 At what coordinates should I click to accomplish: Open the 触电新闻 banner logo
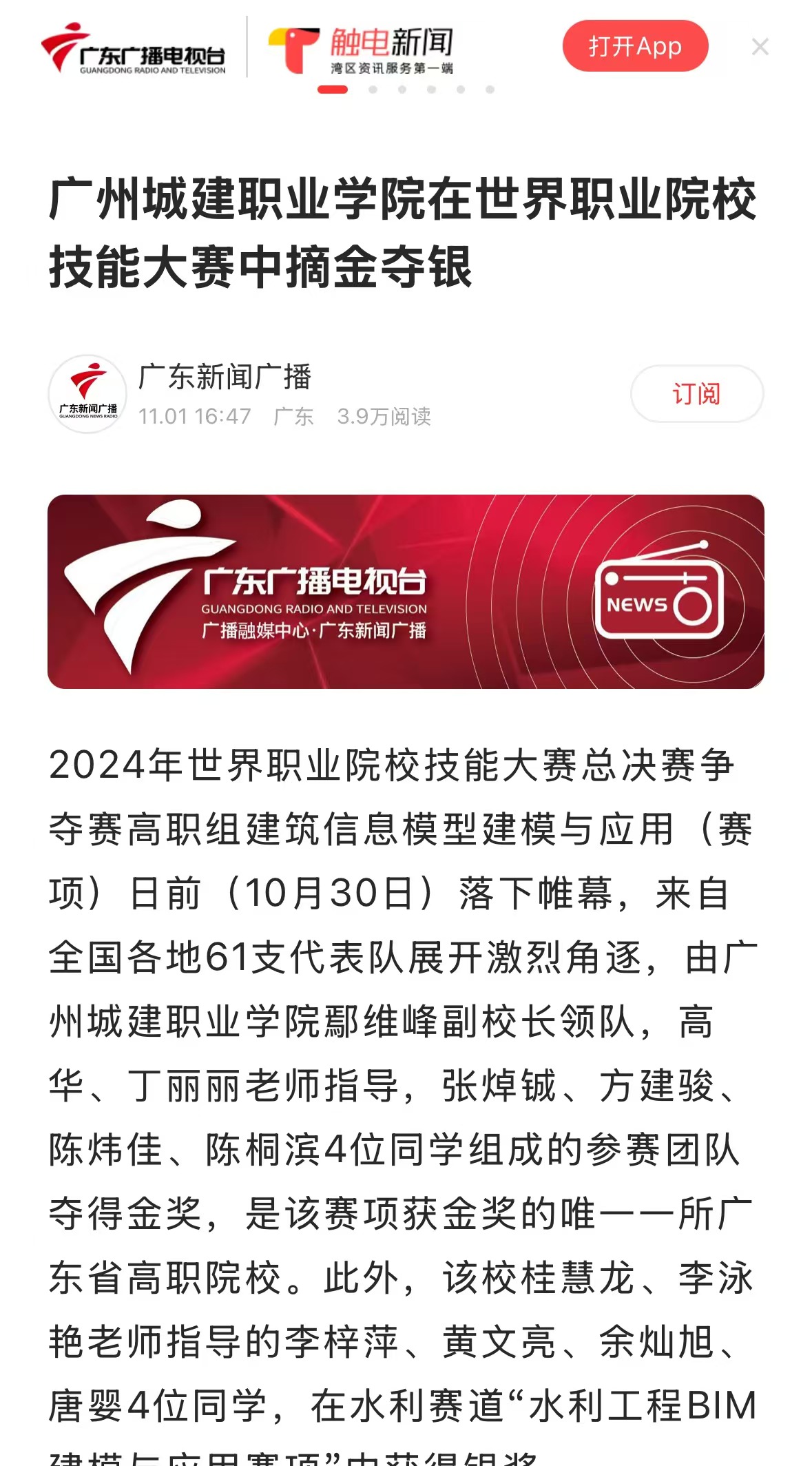tap(361, 50)
